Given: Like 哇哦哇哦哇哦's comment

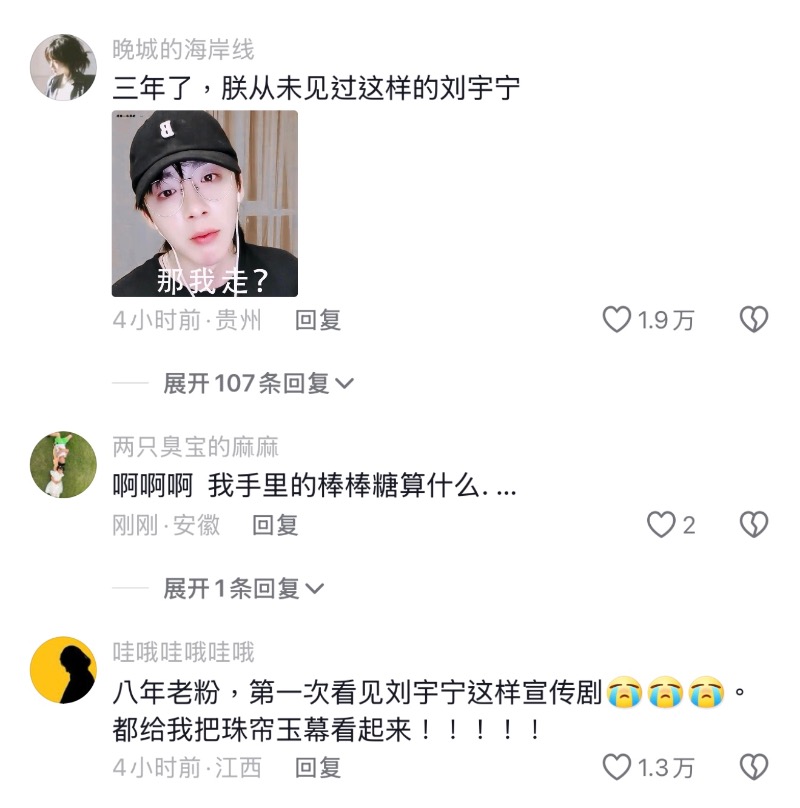Looking at the screenshot, I should click(x=617, y=767).
